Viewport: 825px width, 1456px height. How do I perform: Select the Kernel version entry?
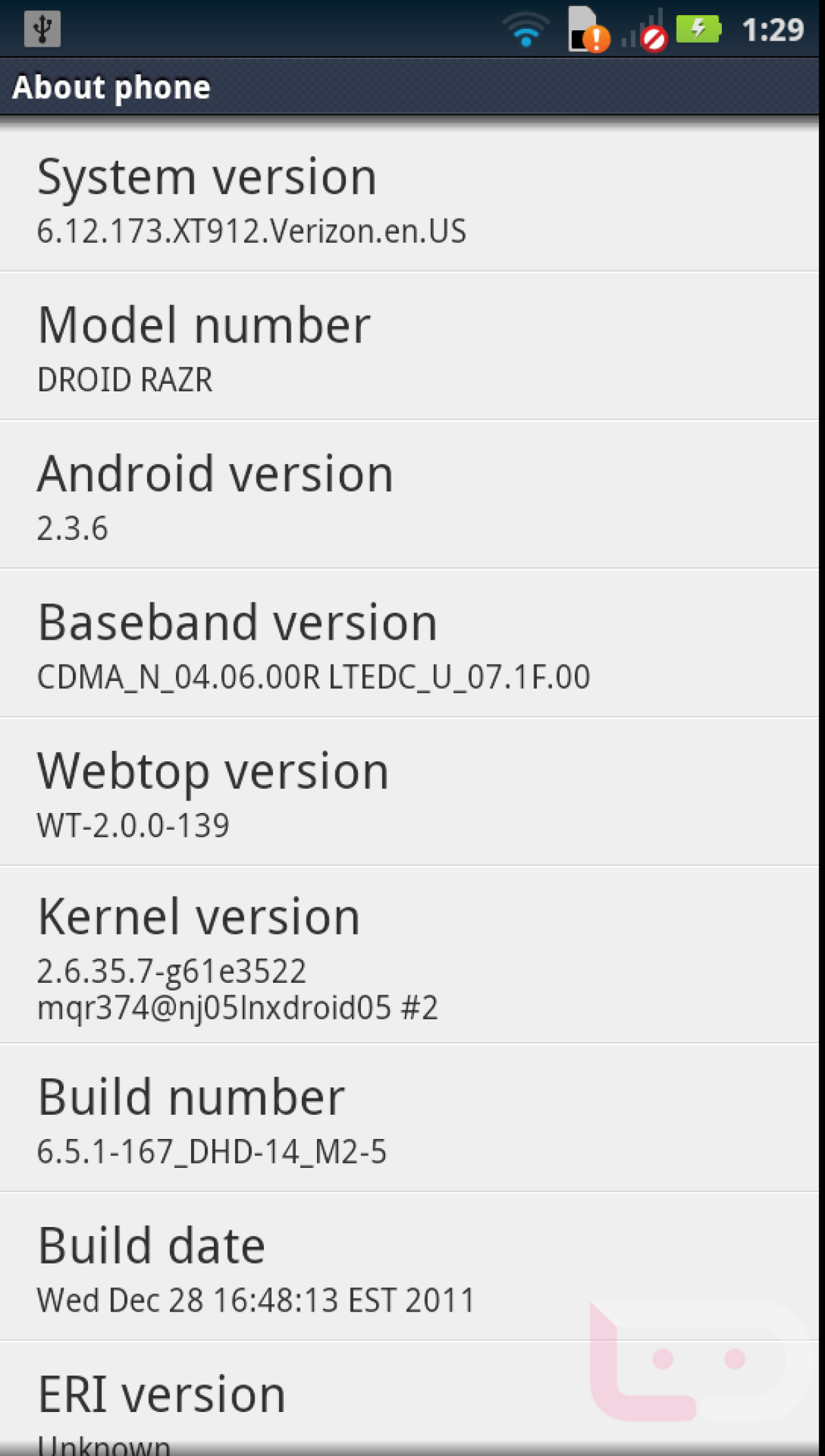pyautogui.click(x=409, y=955)
